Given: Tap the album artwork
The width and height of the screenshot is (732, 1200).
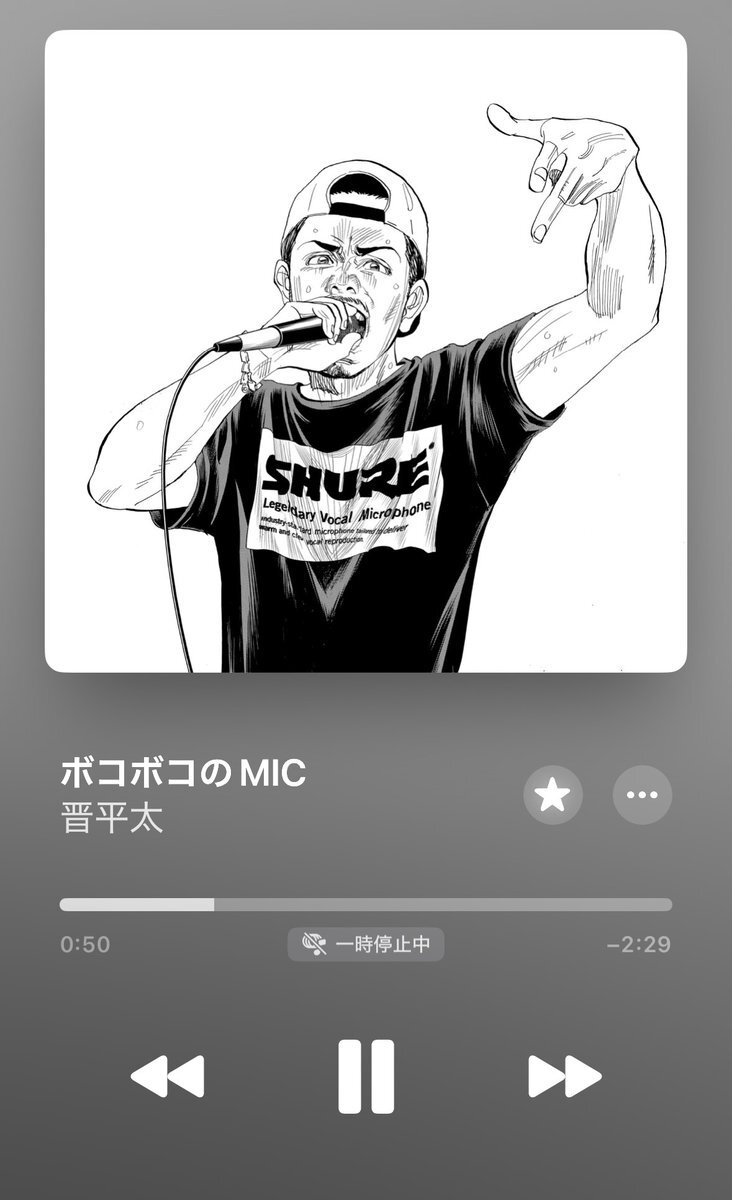Looking at the screenshot, I should (366, 350).
